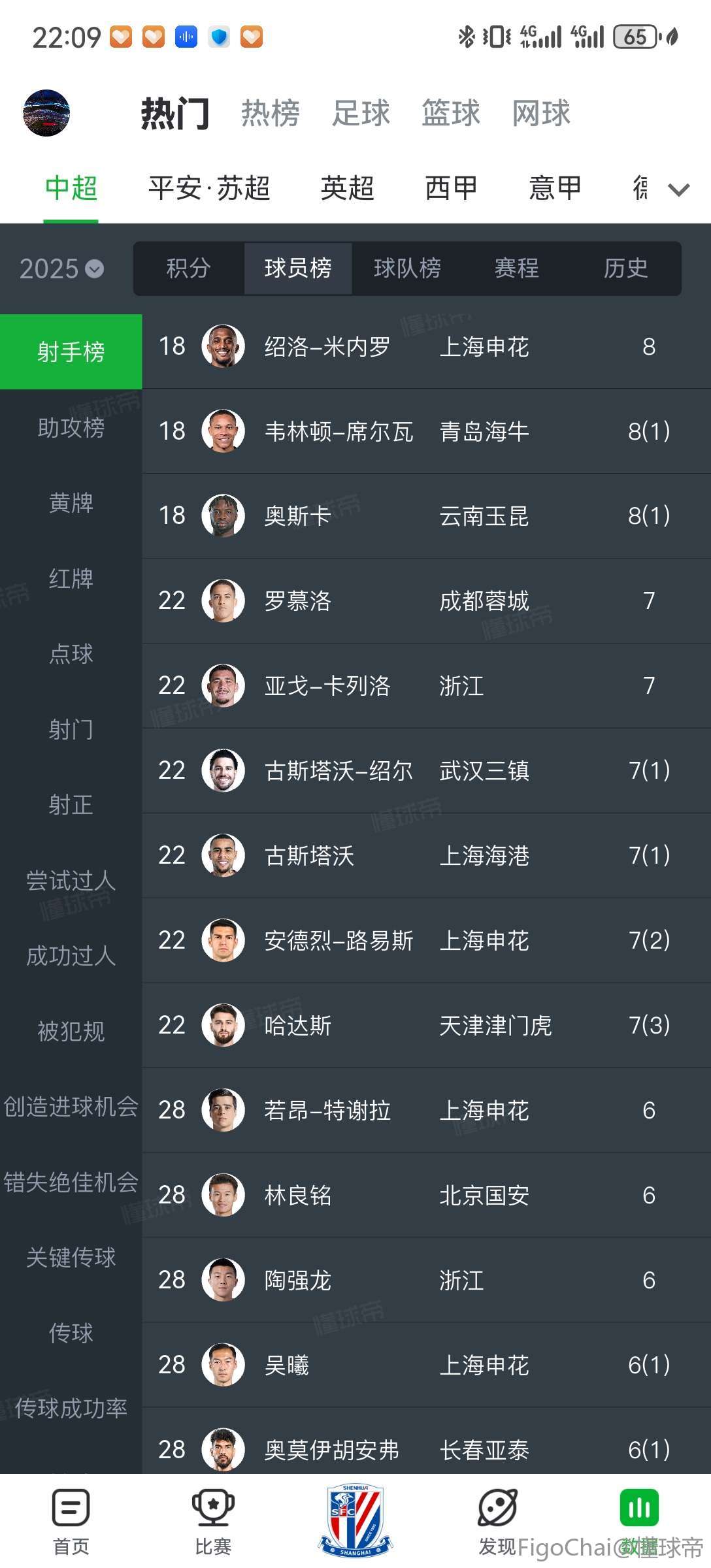Open the 篮球 tab
The width and height of the screenshot is (711, 1568).
pos(451,113)
